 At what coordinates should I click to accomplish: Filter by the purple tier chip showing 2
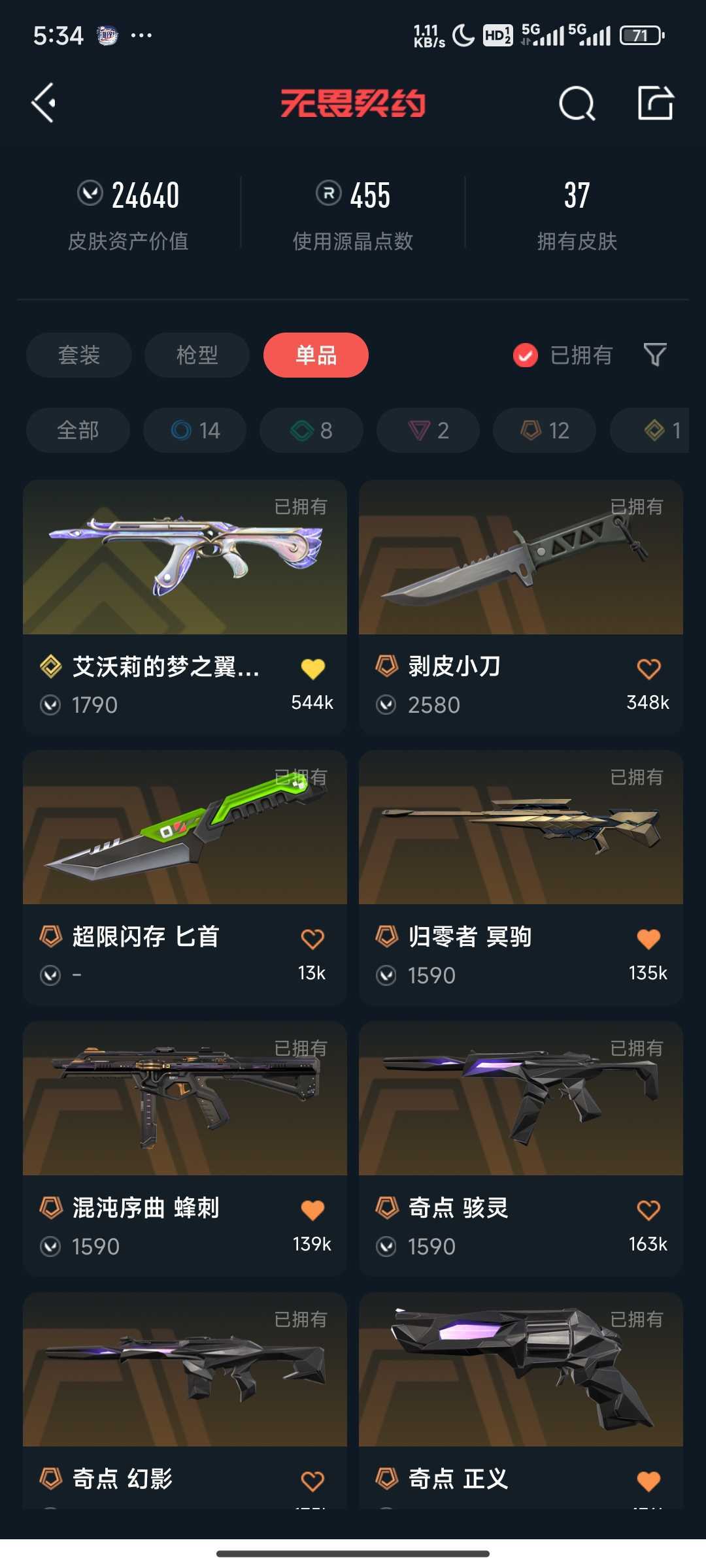pos(428,431)
